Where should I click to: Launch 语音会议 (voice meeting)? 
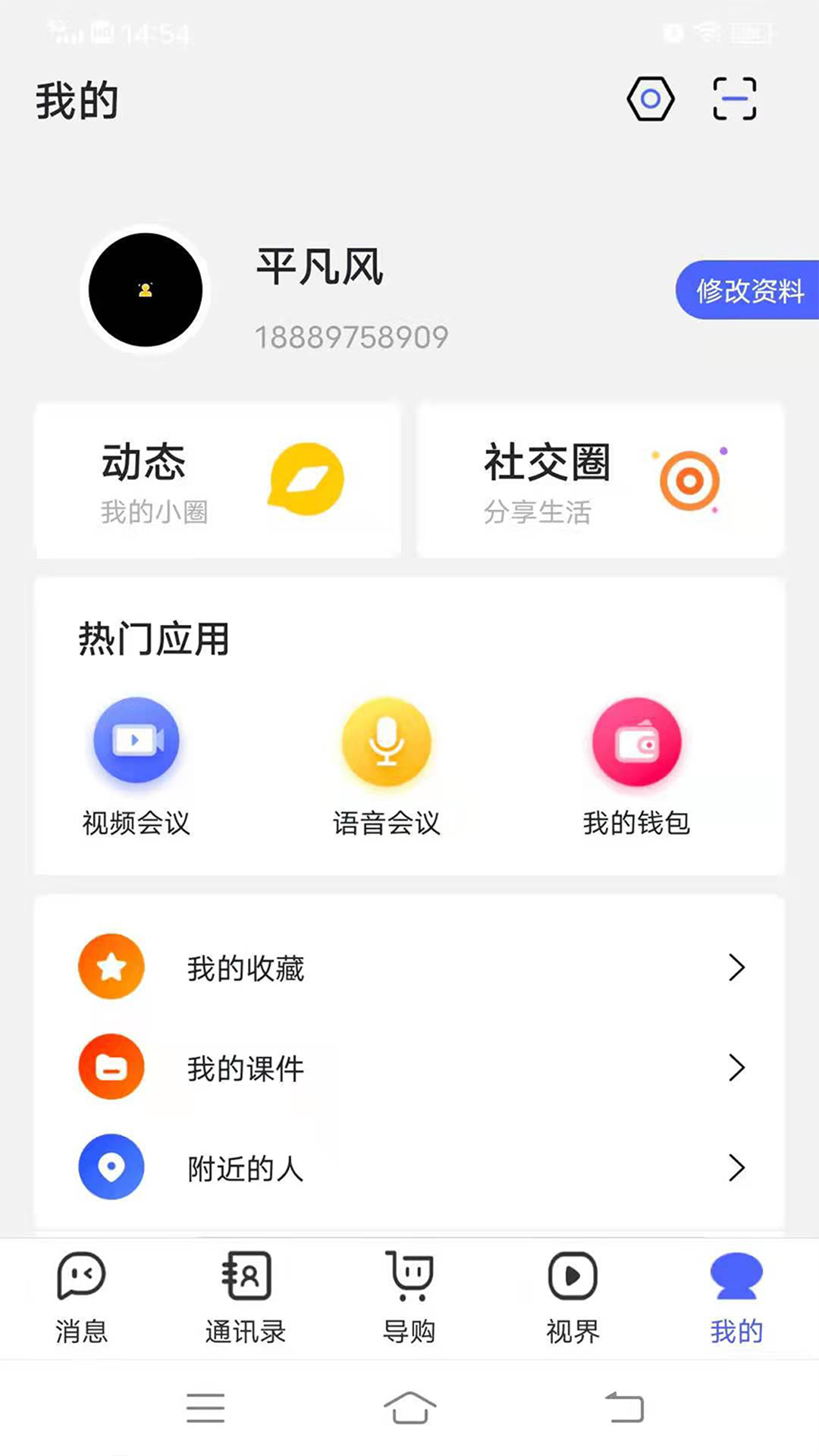click(386, 742)
